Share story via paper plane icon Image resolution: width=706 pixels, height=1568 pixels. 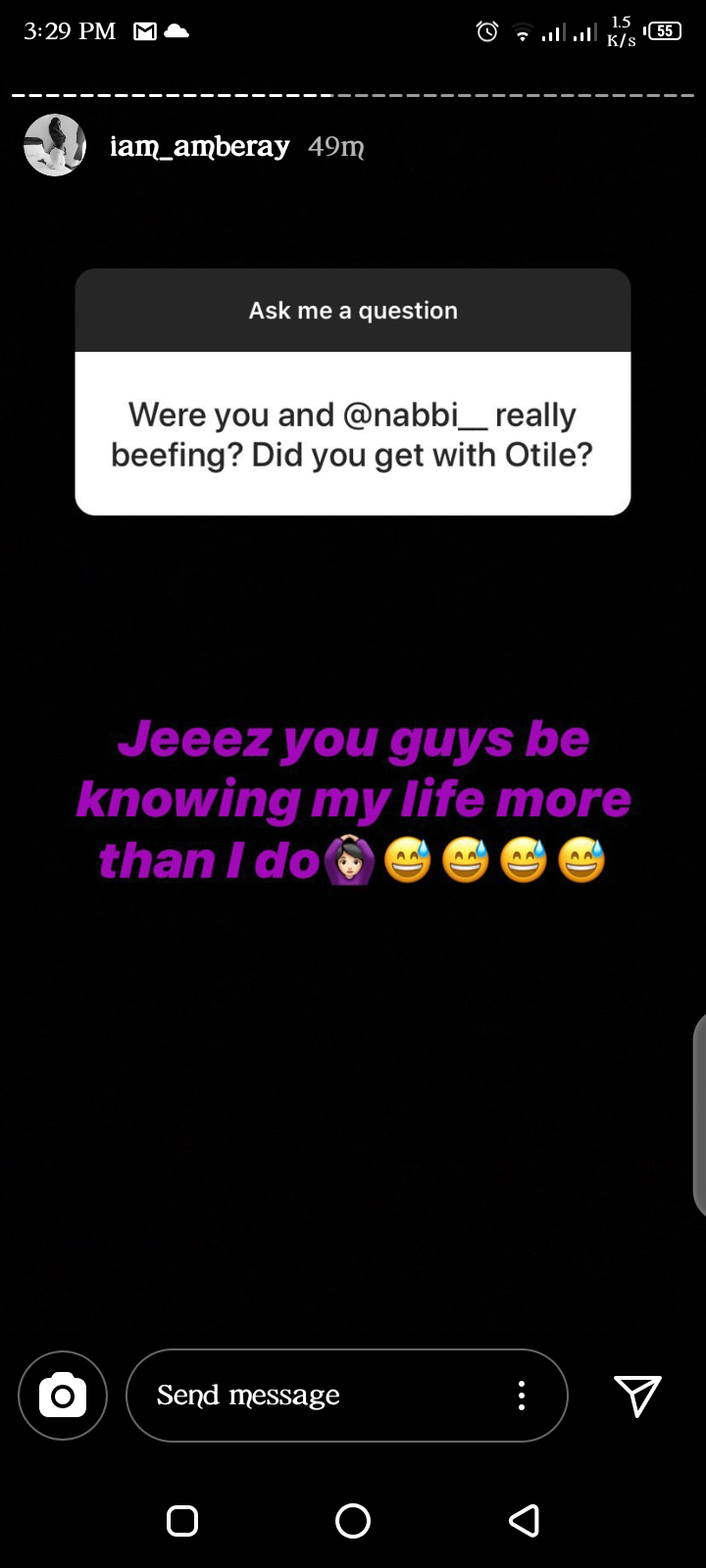(x=637, y=1395)
